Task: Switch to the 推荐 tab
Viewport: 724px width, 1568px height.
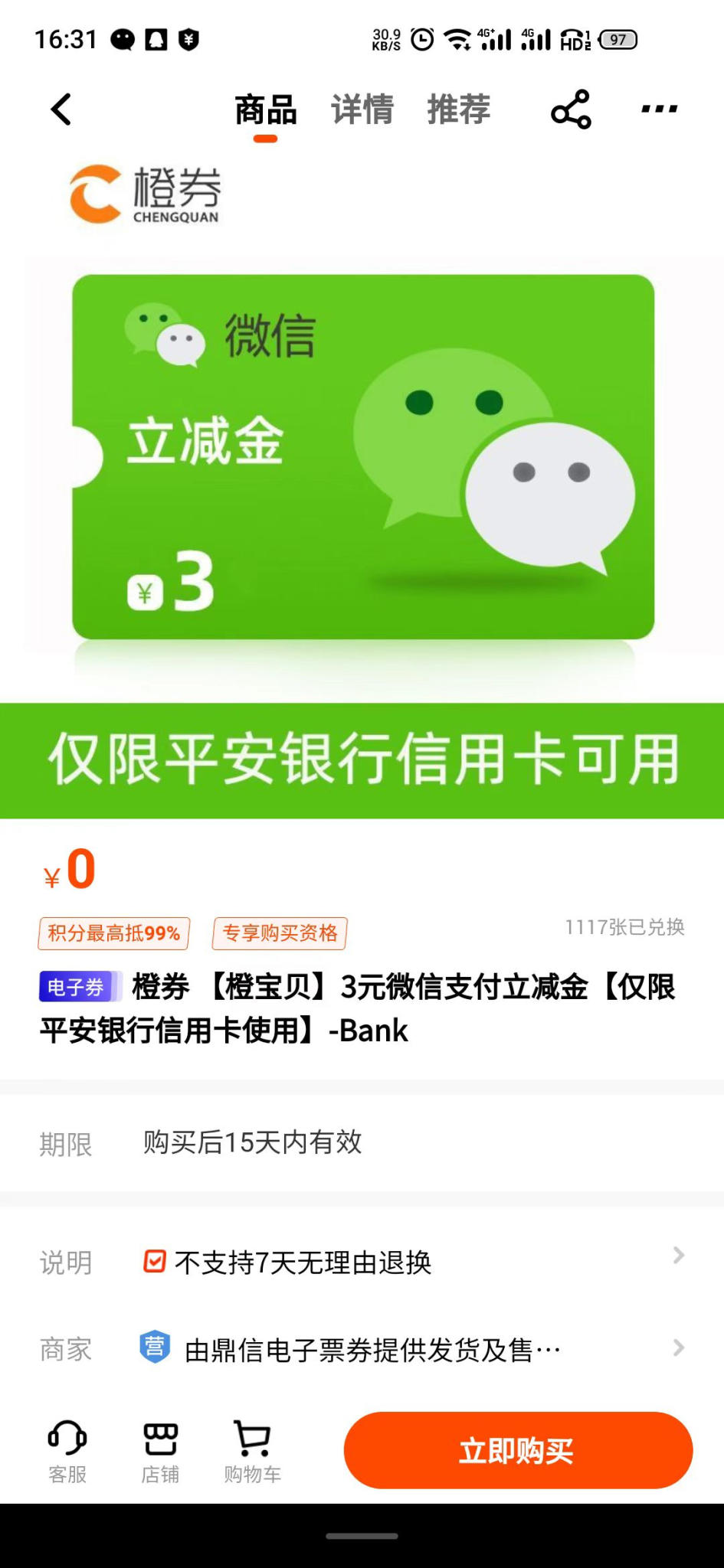Action: (458, 109)
